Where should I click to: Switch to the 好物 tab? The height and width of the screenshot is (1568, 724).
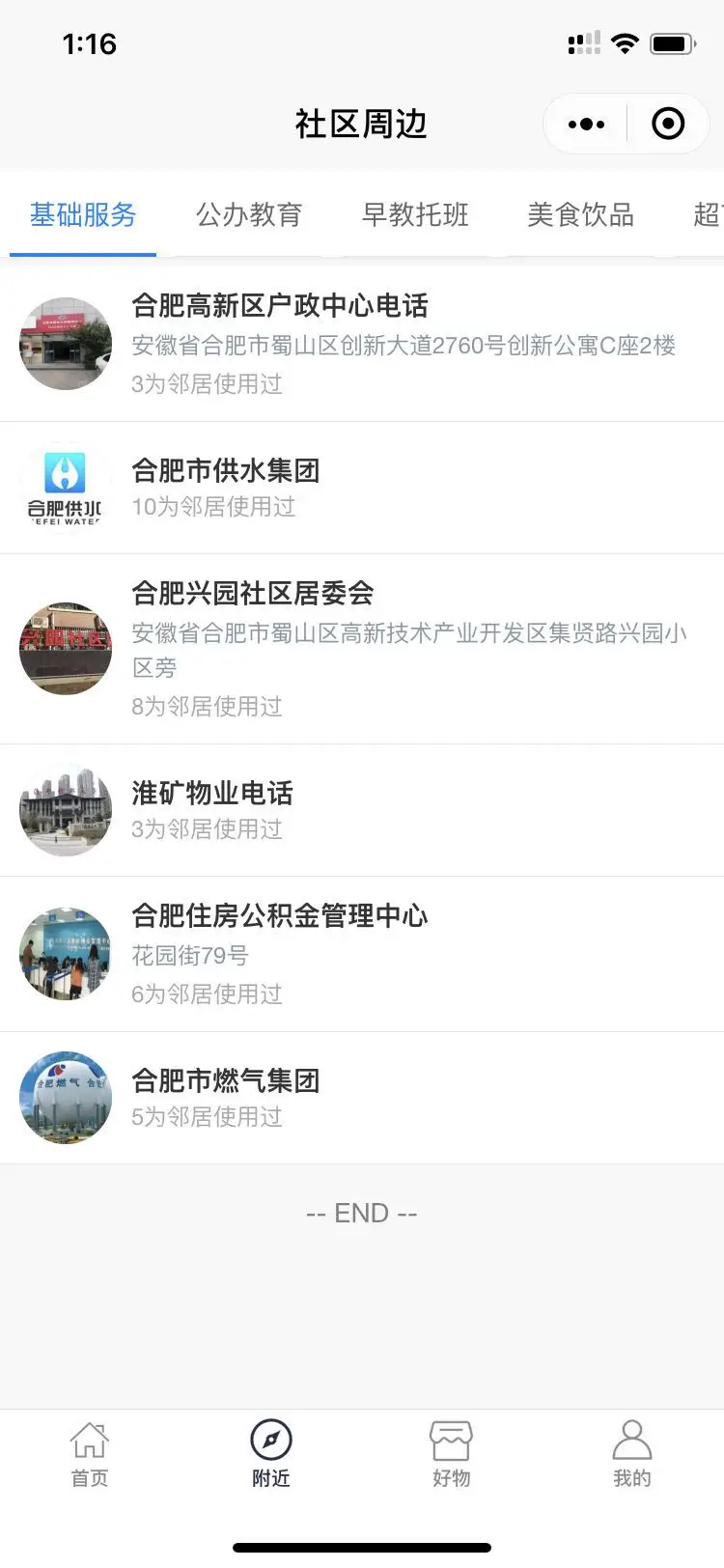pyautogui.click(x=451, y=1453)
